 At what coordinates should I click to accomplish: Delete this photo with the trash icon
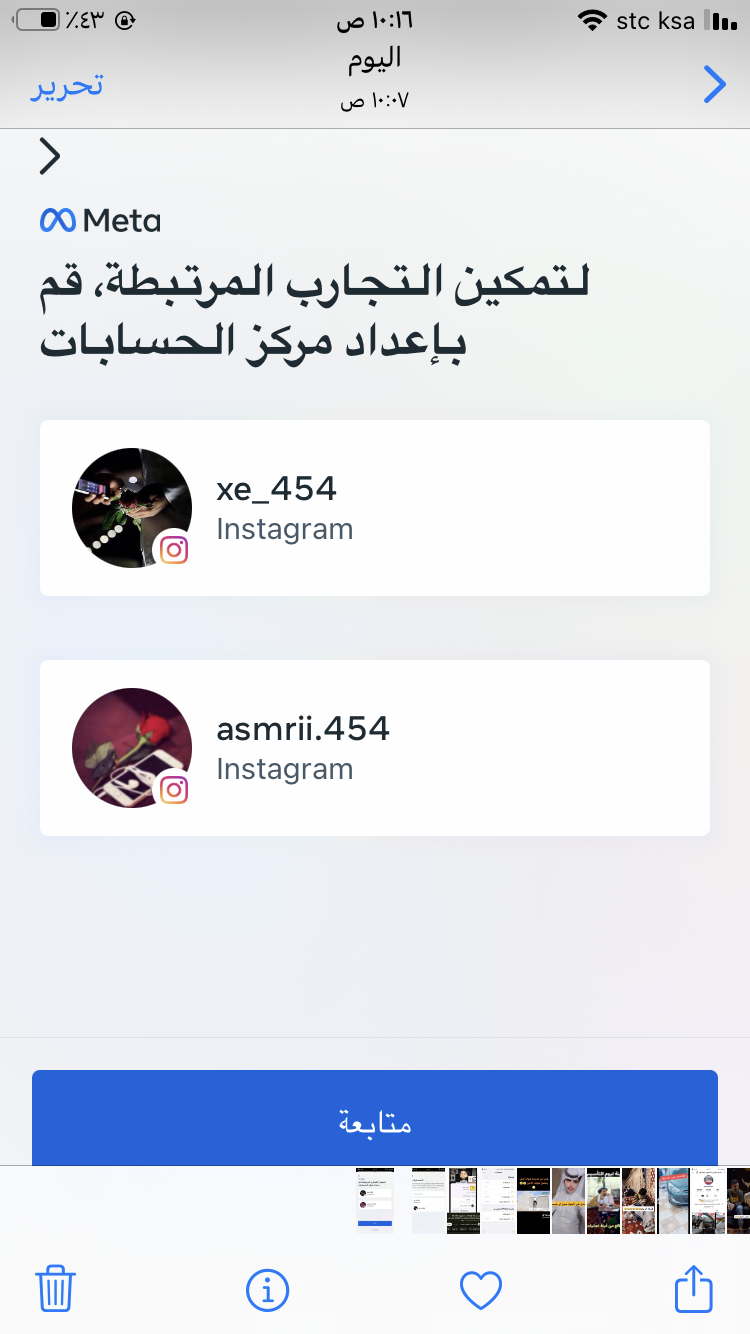(56, 1289)
